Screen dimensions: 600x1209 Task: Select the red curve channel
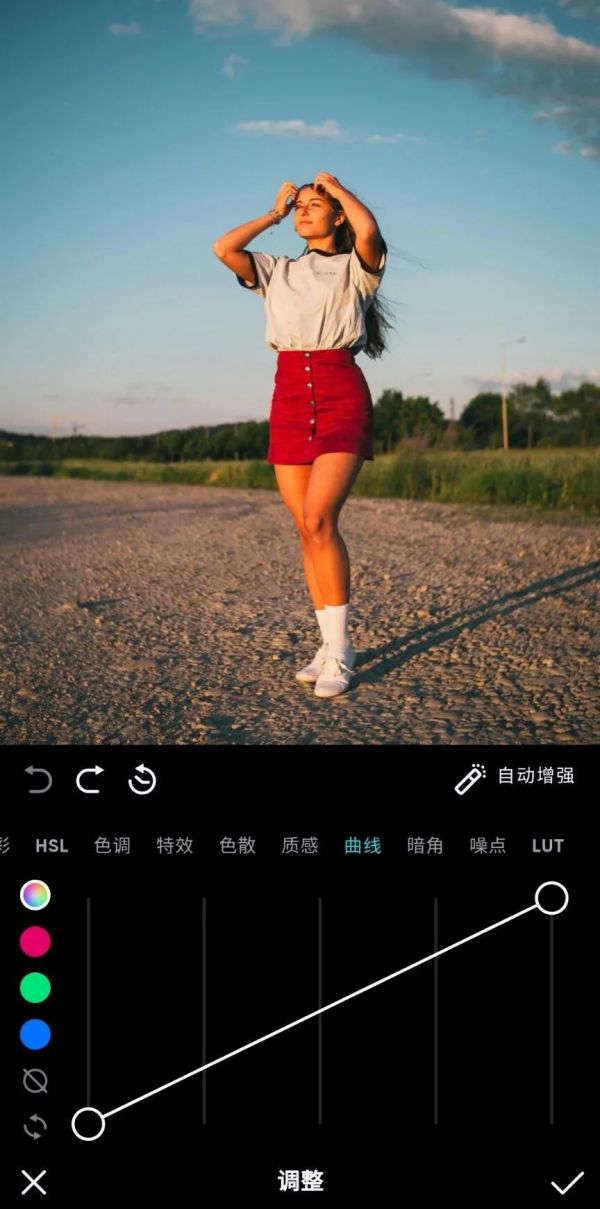[x=35, y=941]
